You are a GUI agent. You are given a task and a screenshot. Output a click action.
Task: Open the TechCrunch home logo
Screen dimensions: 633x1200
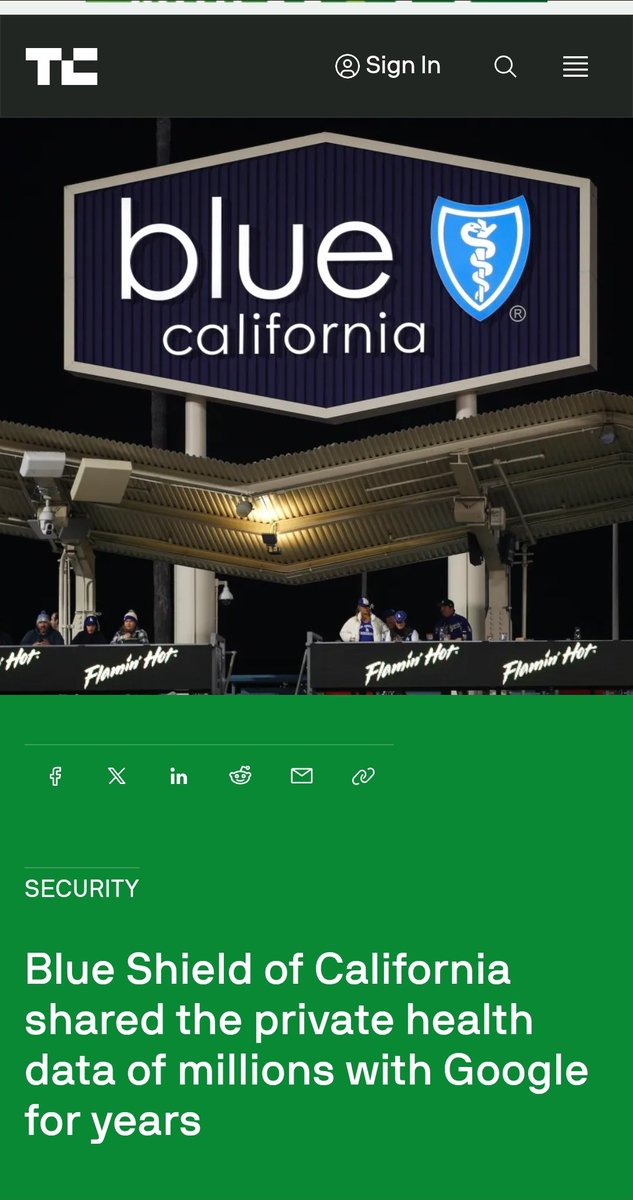point(61,67)
